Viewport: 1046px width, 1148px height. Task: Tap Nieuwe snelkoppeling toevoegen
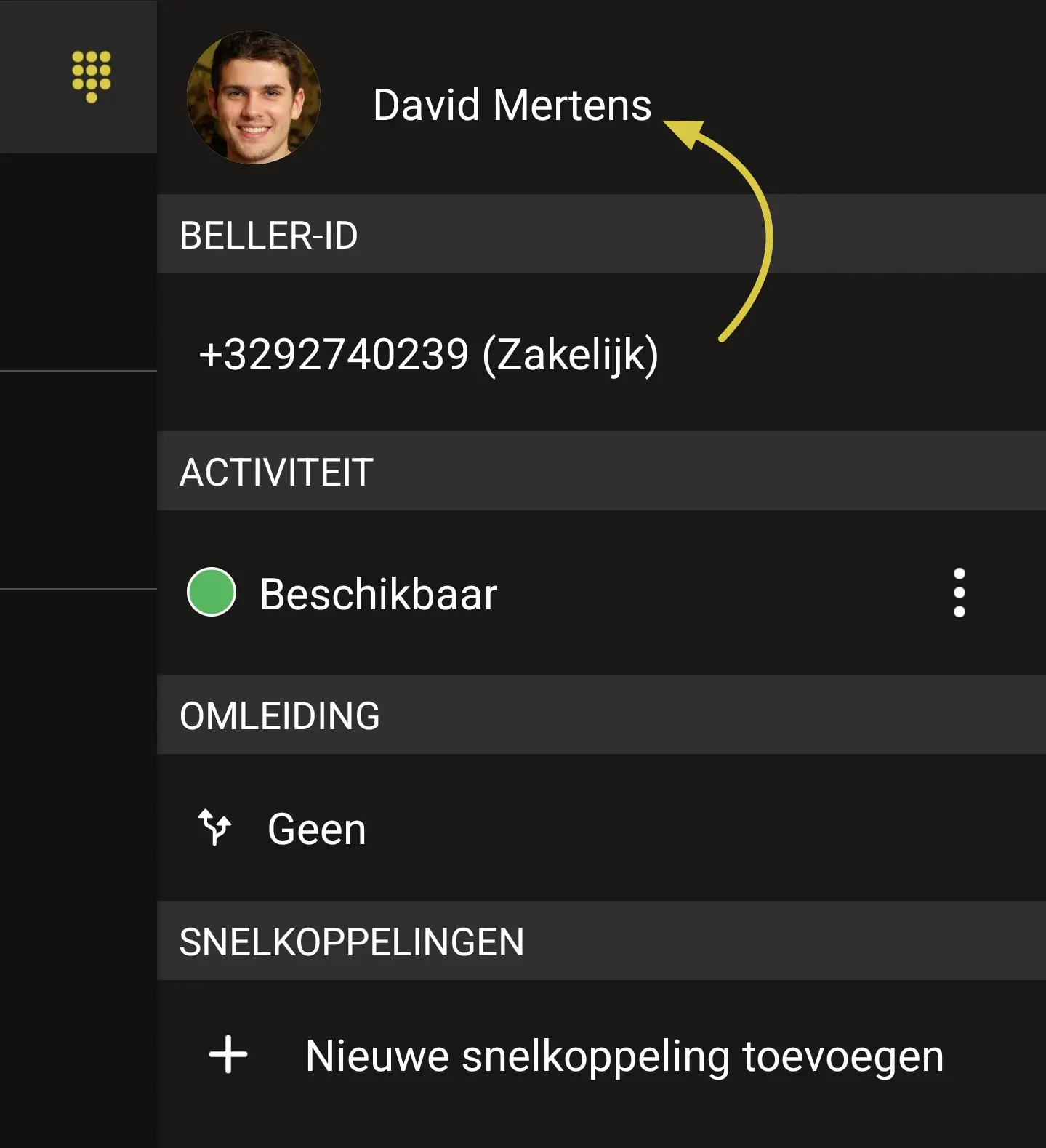click(624, 1056)
